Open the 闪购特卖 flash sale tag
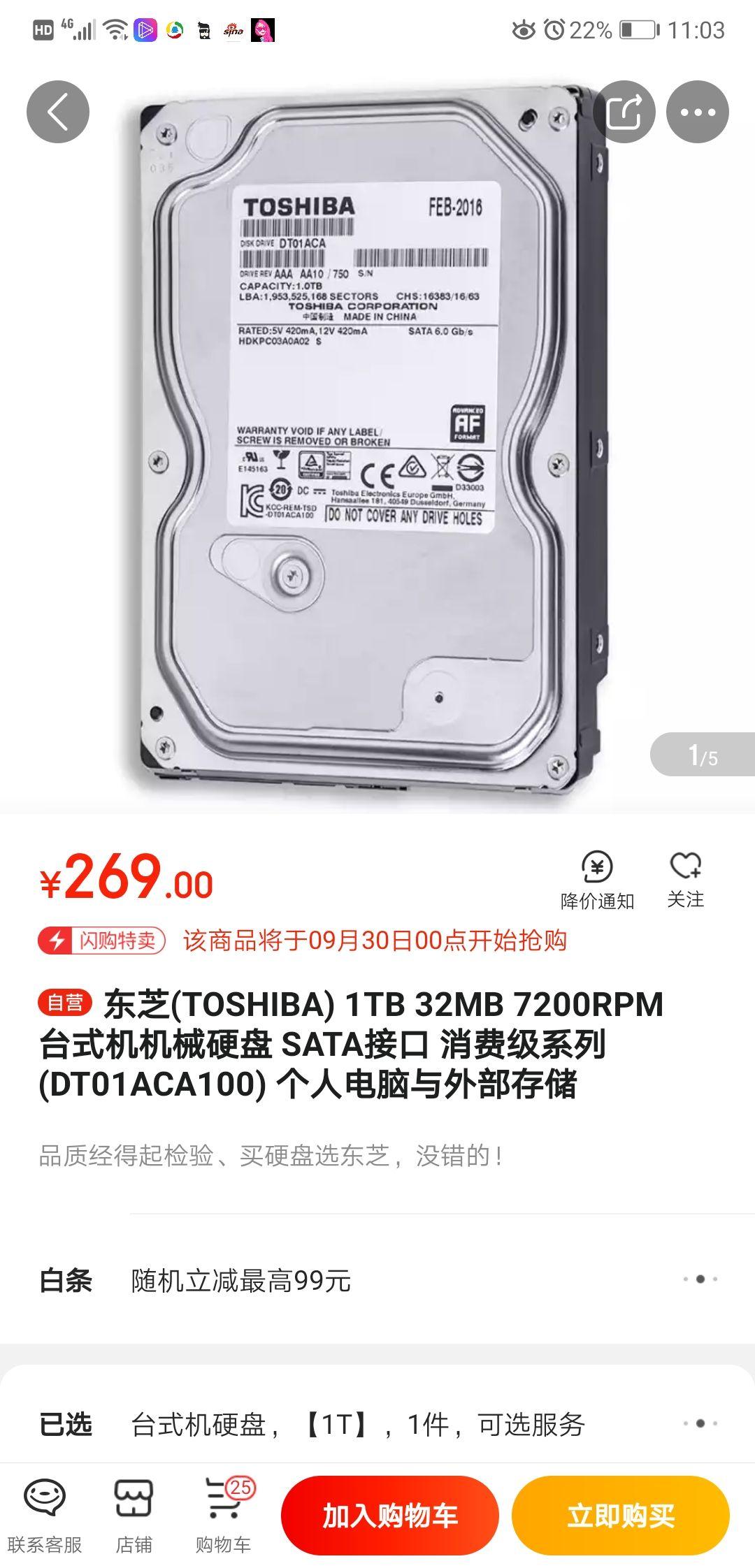The image size is (755, 1568). click(102, 941)
